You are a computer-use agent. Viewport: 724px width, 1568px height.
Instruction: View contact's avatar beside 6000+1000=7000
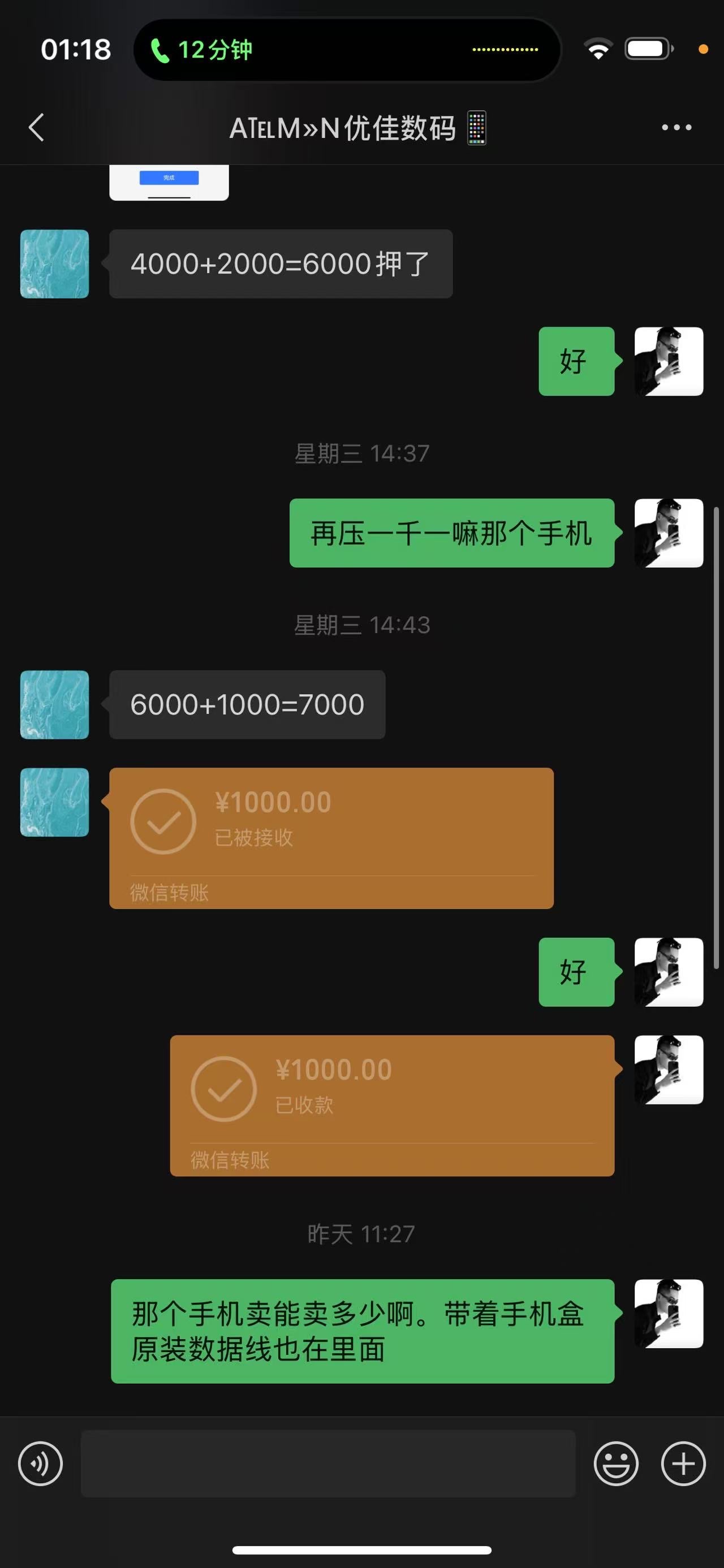point(54,704)
